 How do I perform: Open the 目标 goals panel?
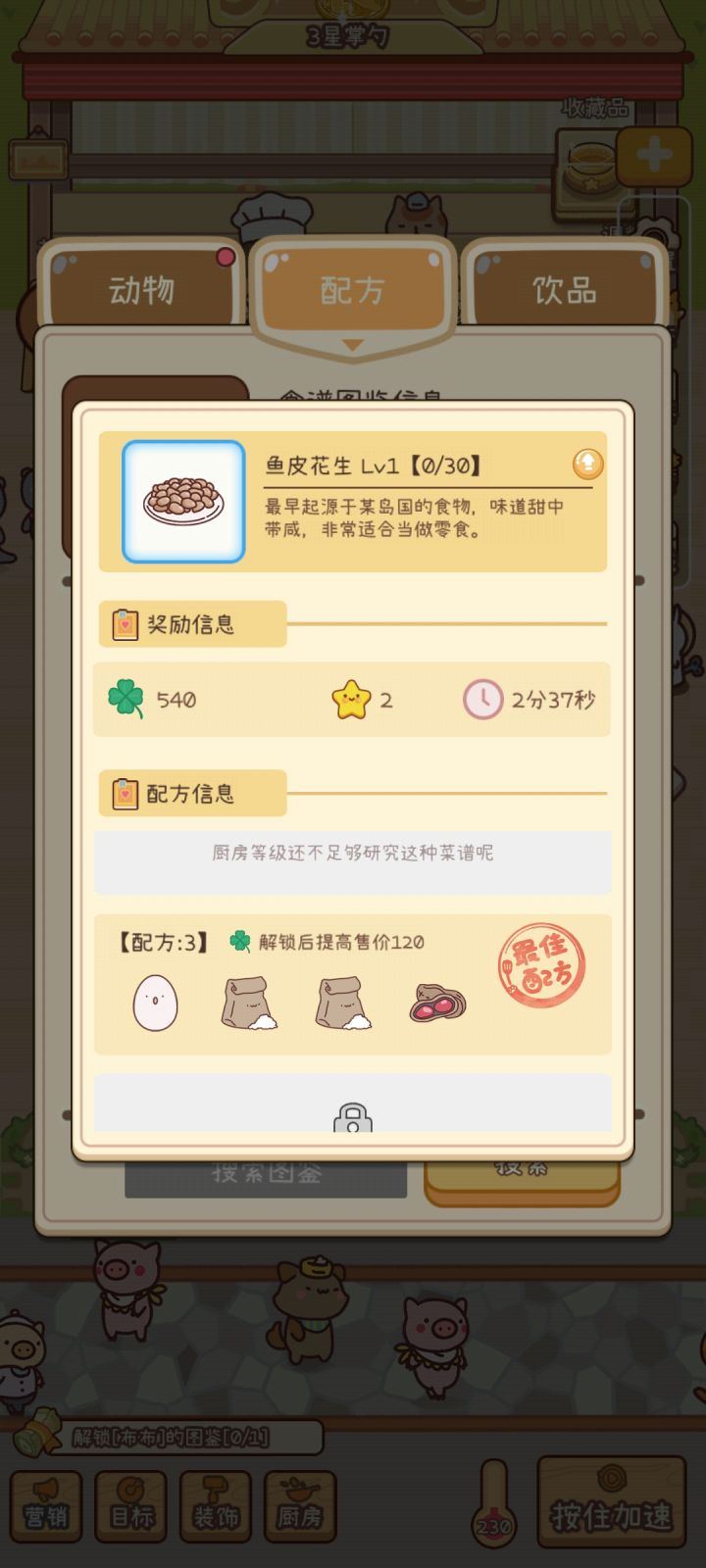coord(130,1506)
